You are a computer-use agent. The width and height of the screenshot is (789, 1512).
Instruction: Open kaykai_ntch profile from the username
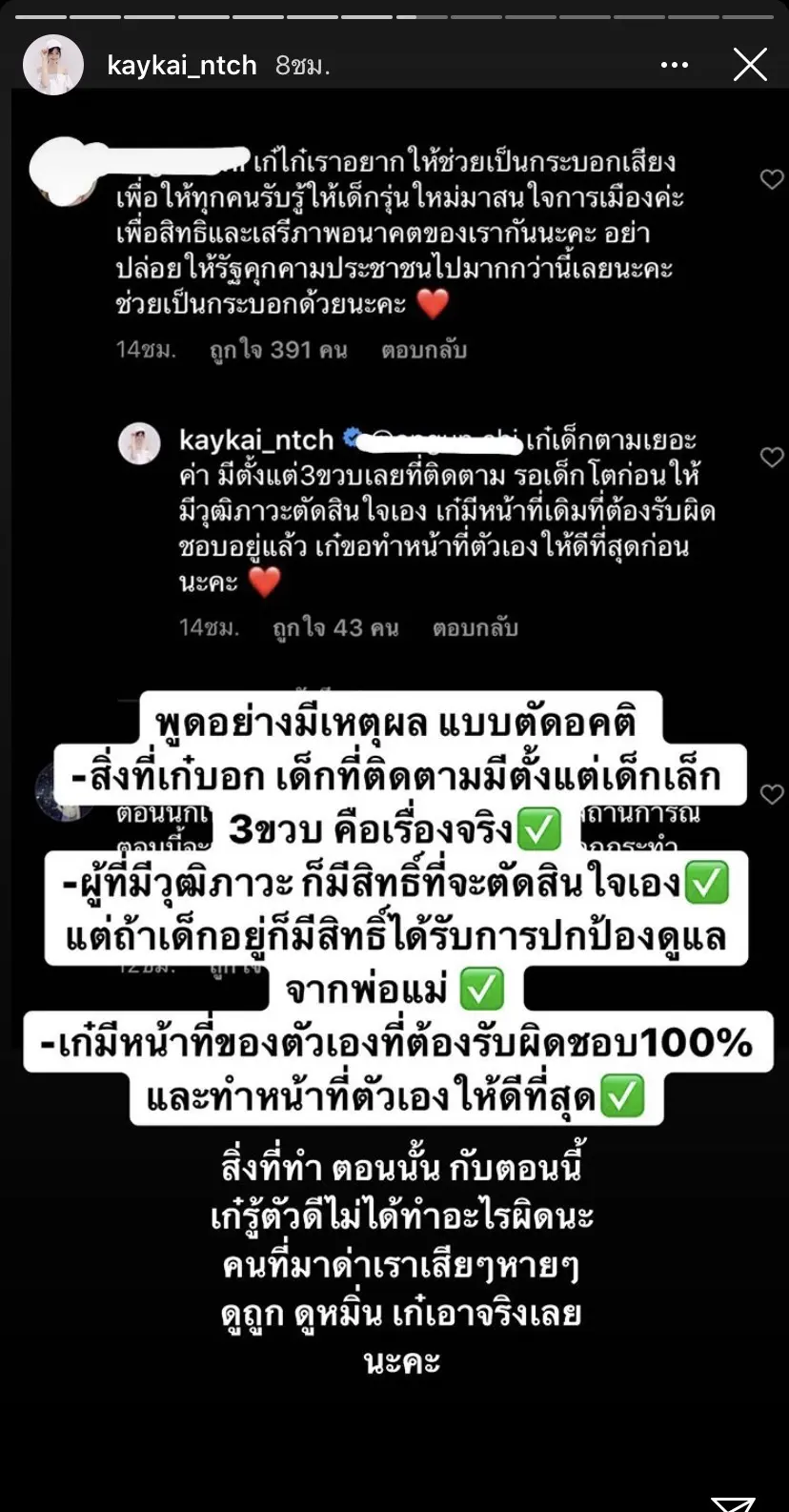(x=182, y=65)
